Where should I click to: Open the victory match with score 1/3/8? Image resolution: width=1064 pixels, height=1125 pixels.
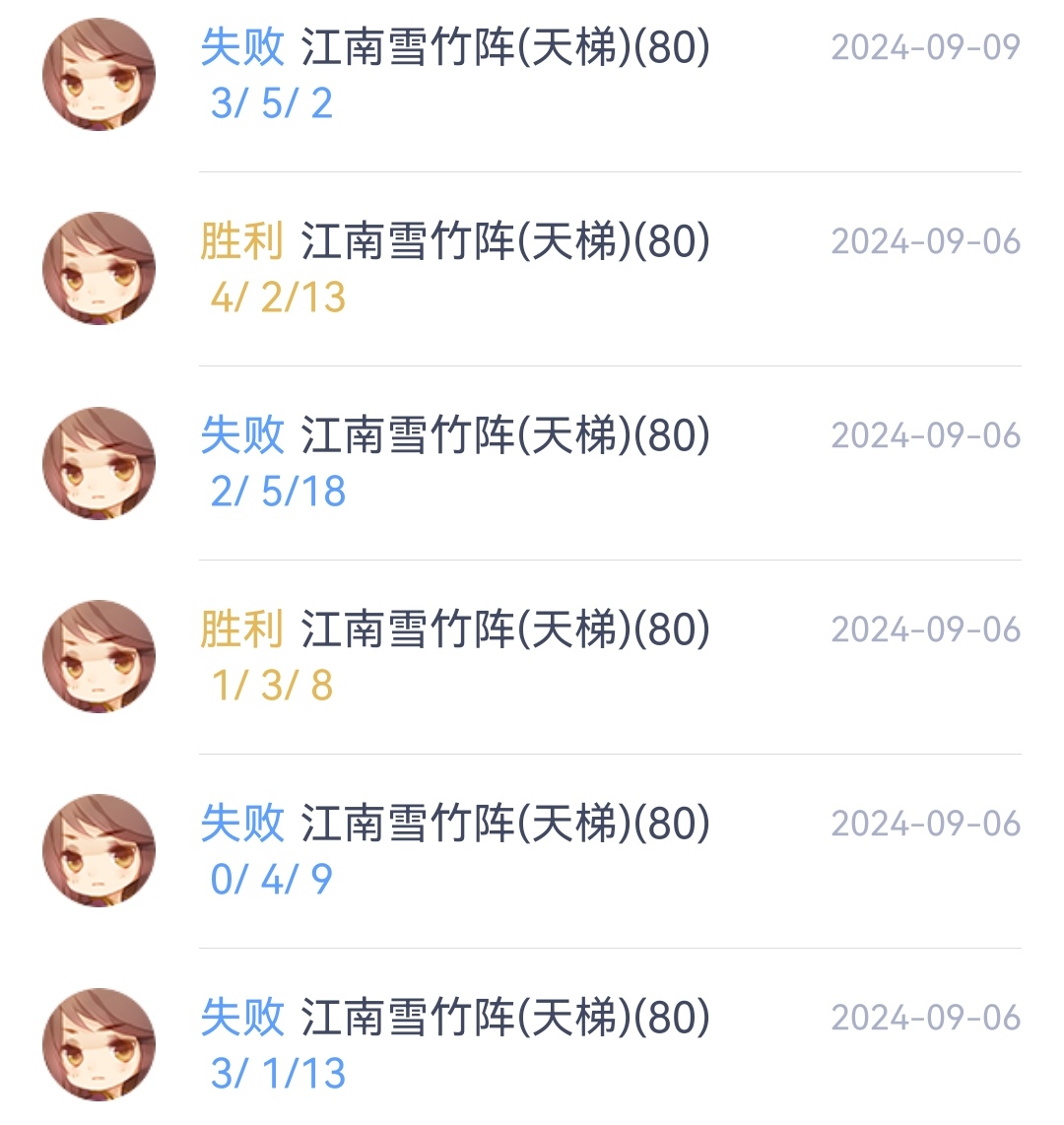[x=532, y=657]
